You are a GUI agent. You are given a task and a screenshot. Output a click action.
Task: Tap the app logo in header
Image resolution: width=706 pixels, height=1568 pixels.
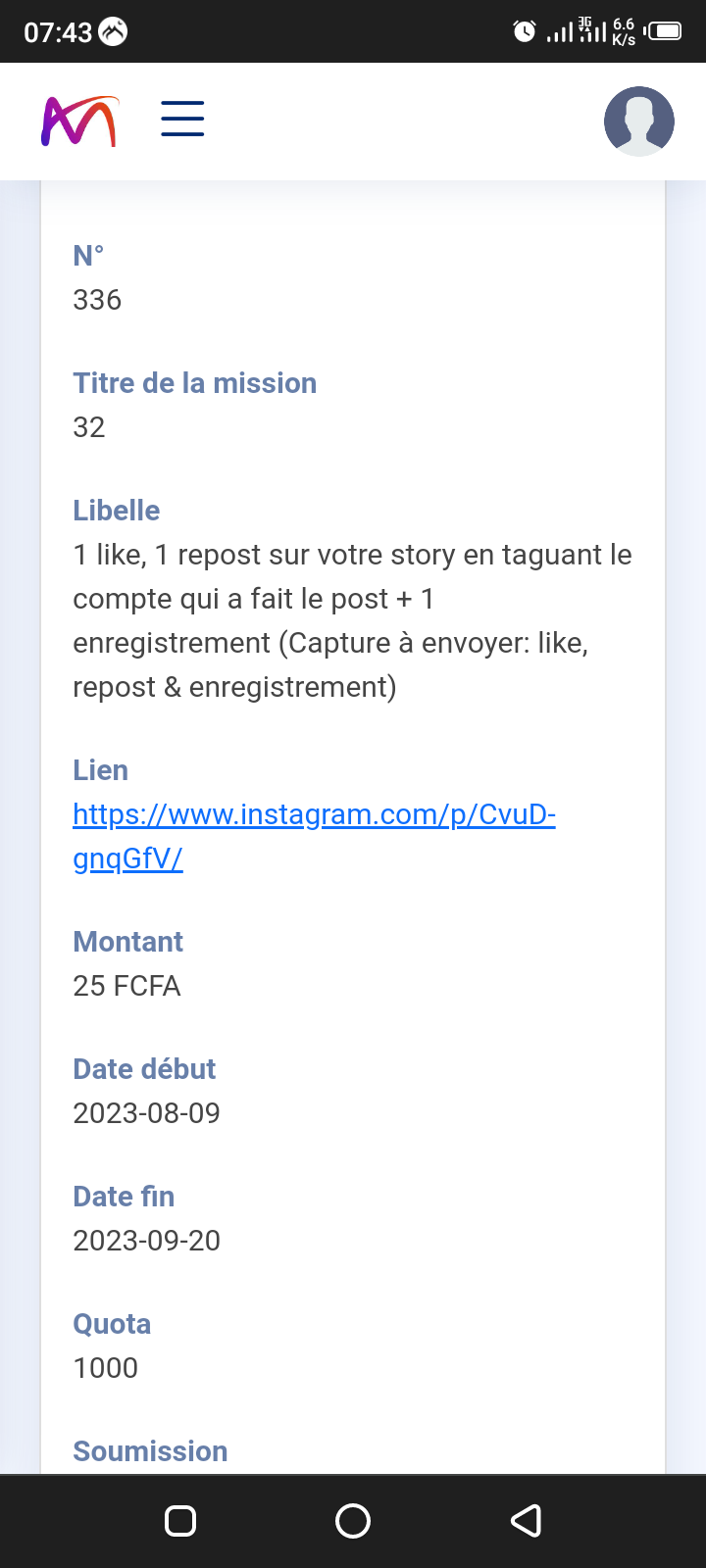79,121
